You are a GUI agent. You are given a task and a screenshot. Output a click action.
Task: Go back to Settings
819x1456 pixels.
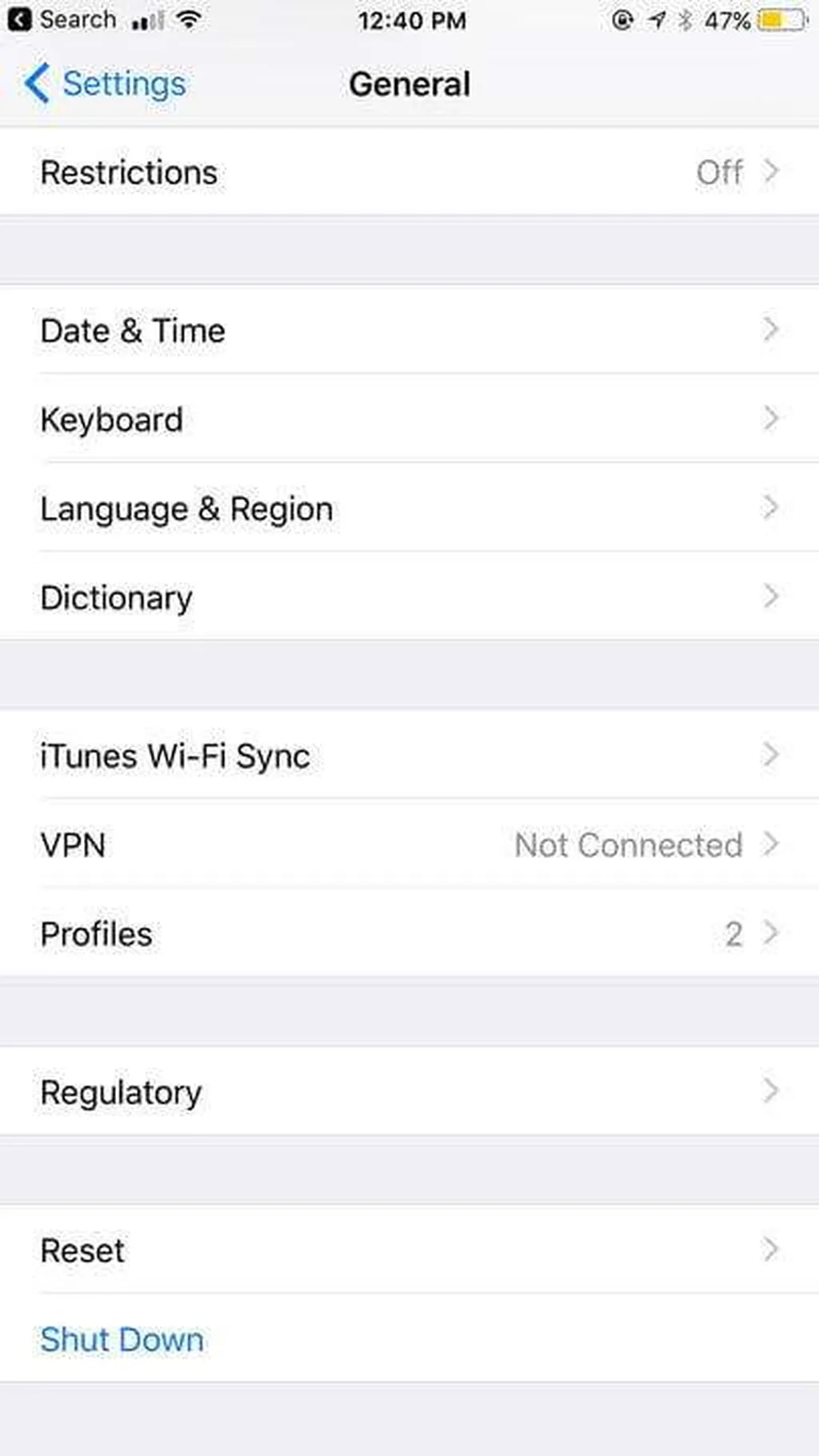pyautogui.click(x=106, y=84)
